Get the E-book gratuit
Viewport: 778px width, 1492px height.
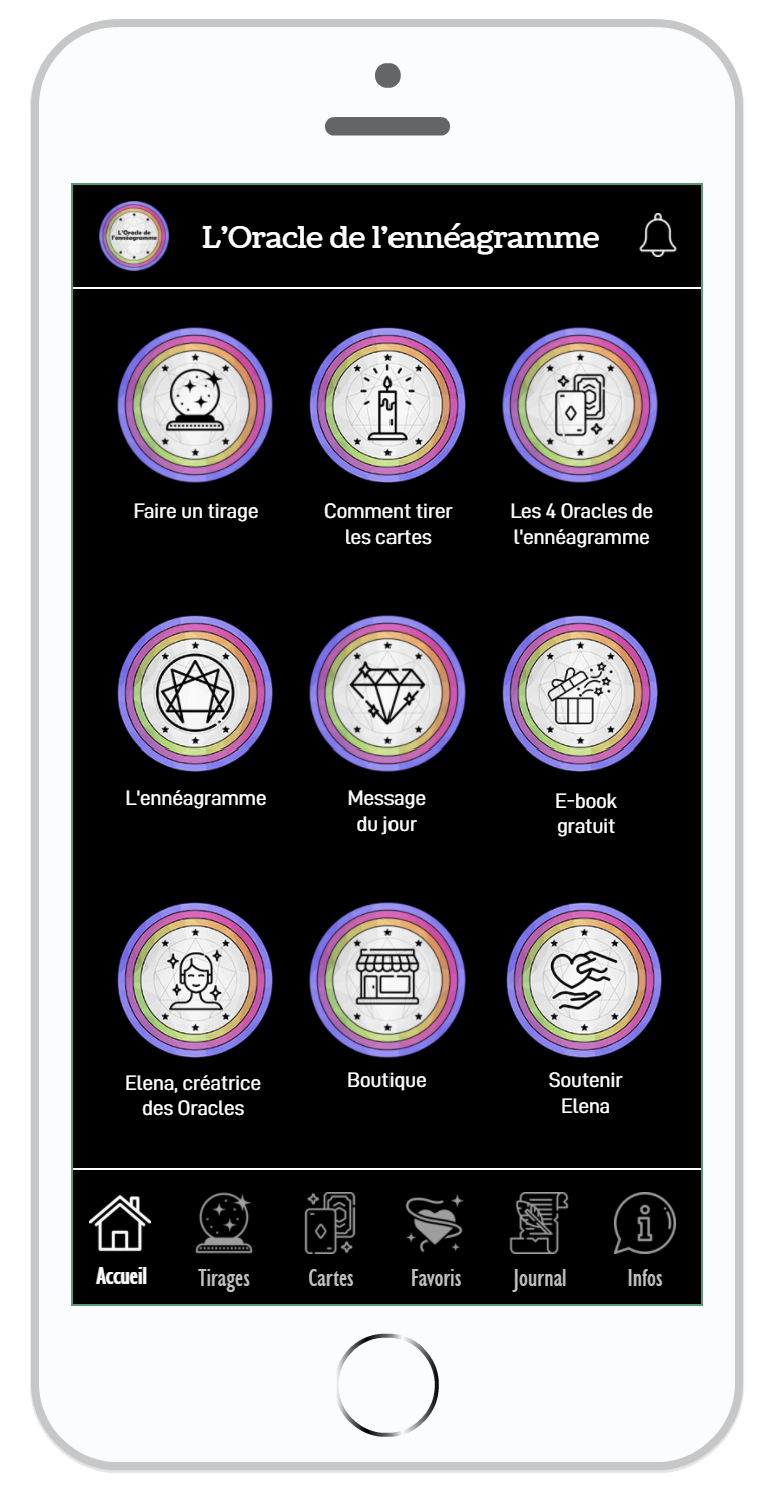tap(580, 693)
